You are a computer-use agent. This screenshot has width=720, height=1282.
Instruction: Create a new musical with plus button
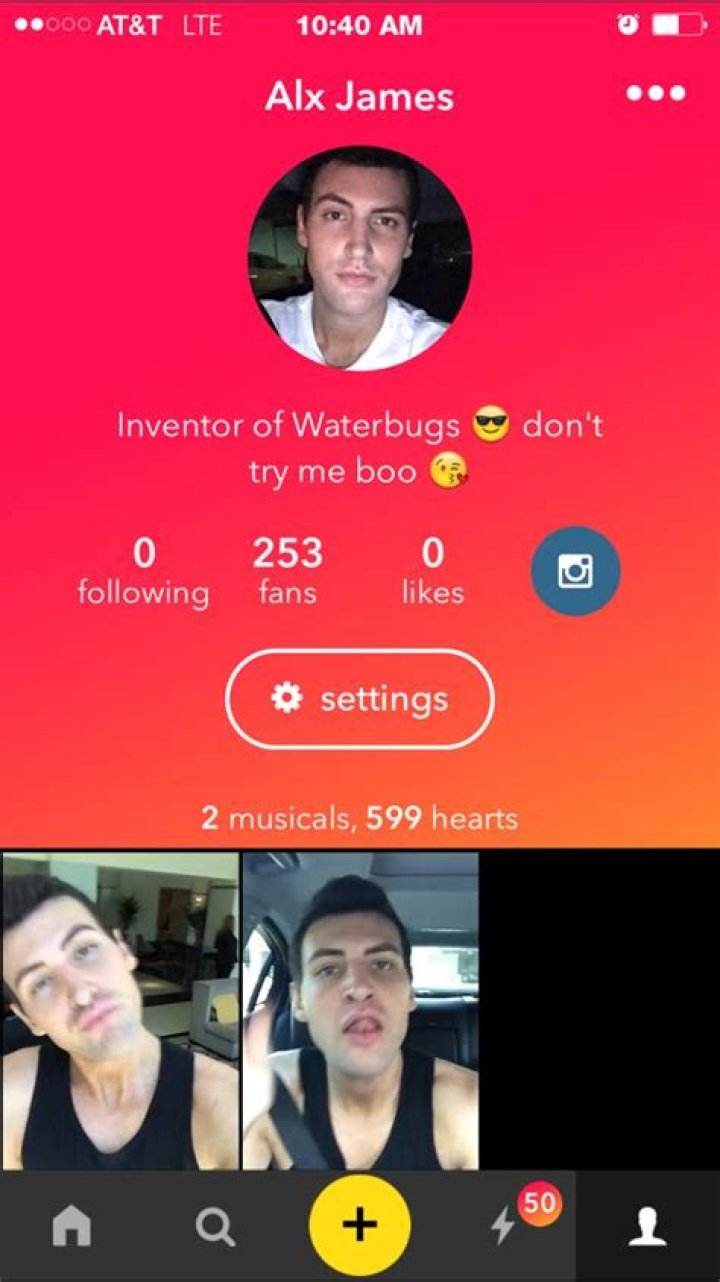point(360,1225)
